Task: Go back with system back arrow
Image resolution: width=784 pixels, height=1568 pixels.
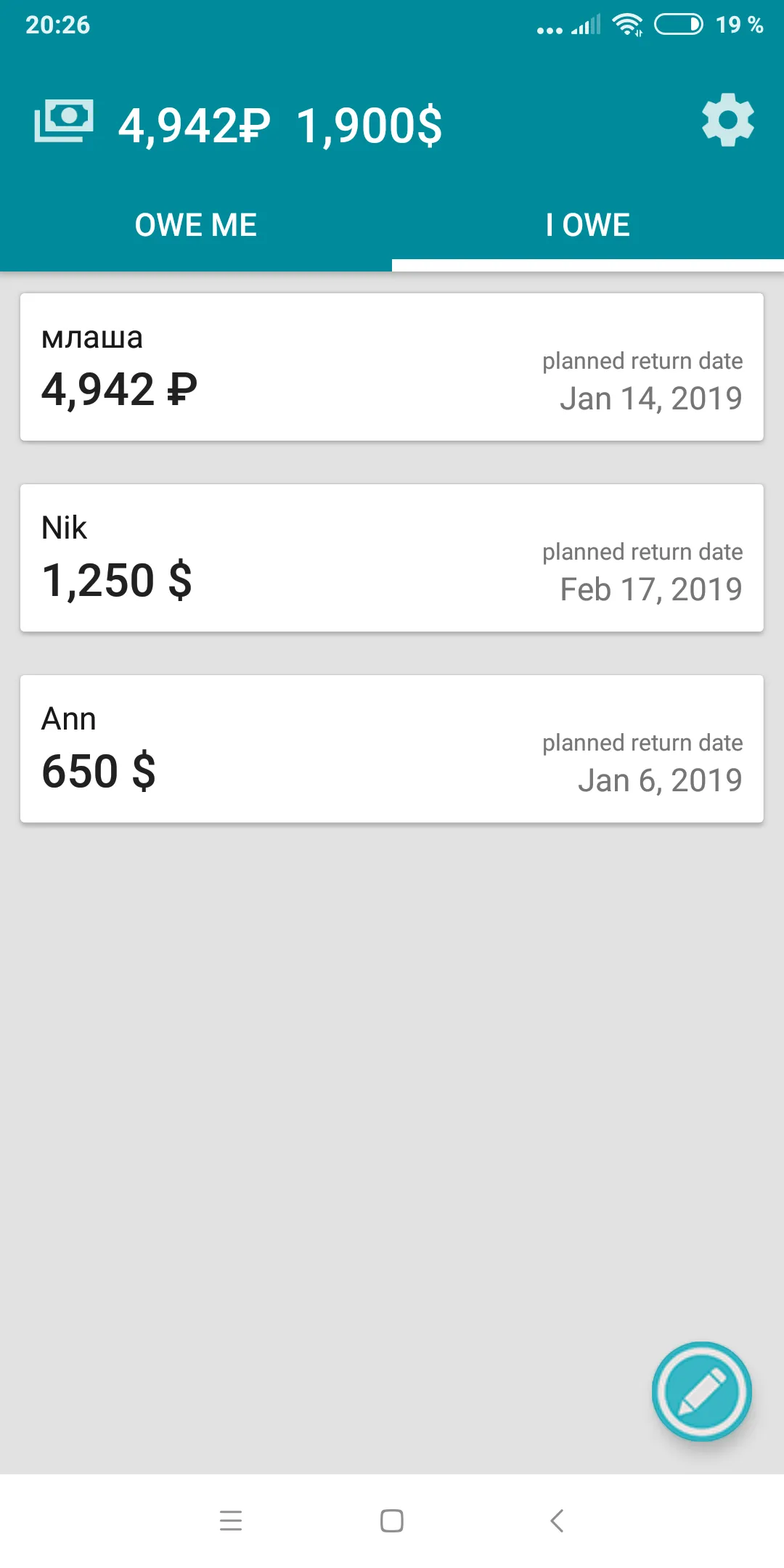Action: [x=557, y=1520]
